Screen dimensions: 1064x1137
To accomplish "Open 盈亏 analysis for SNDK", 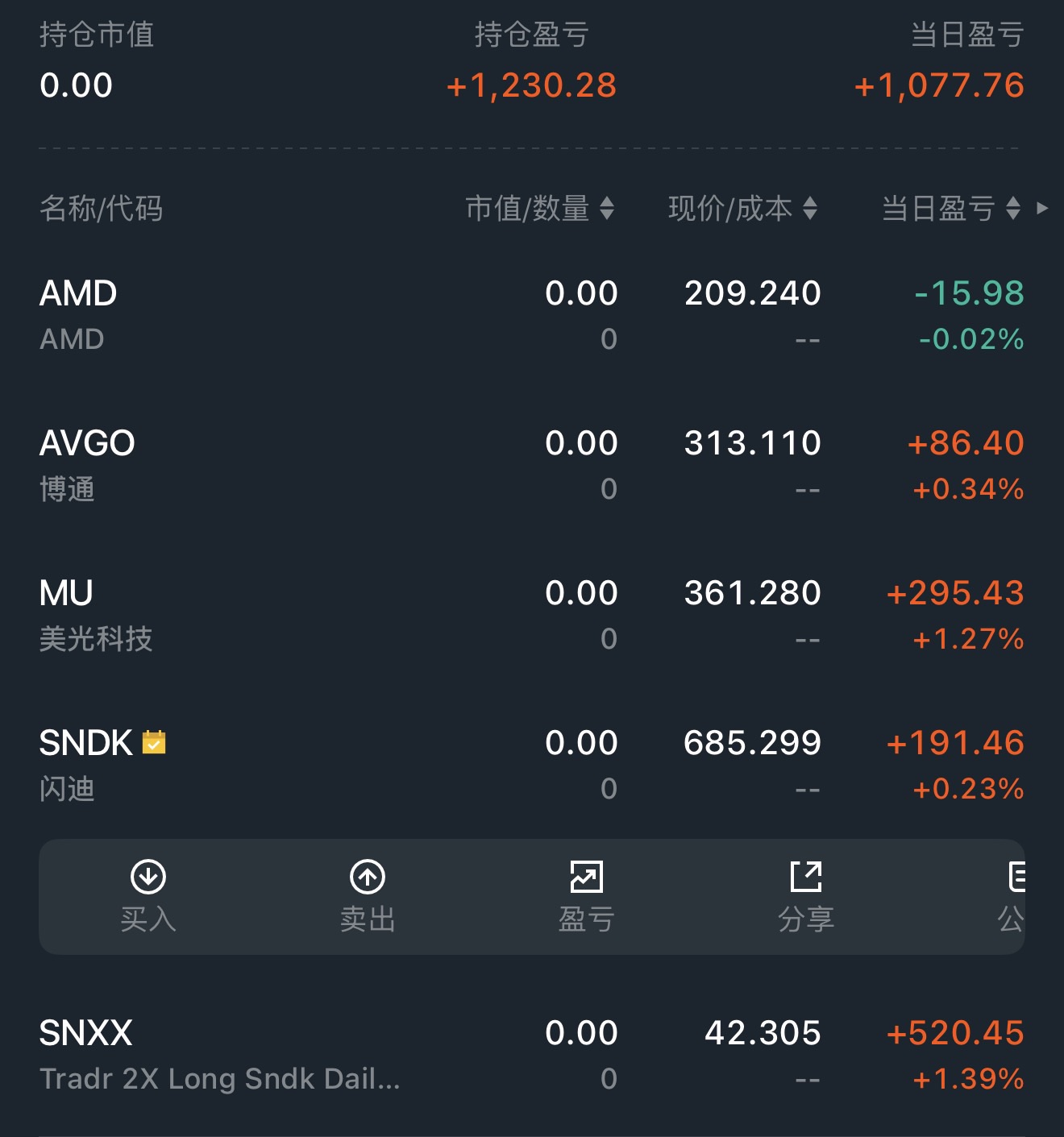I will [587, 896].
